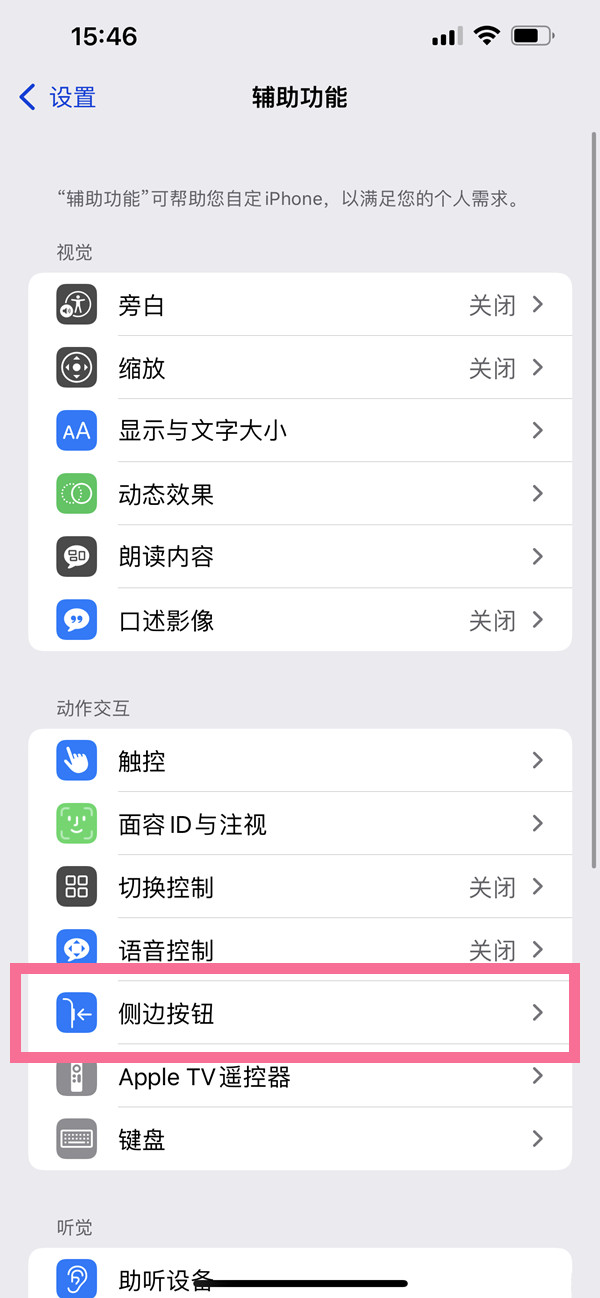
Task: Go back to 设置
Action: (58, 97)
